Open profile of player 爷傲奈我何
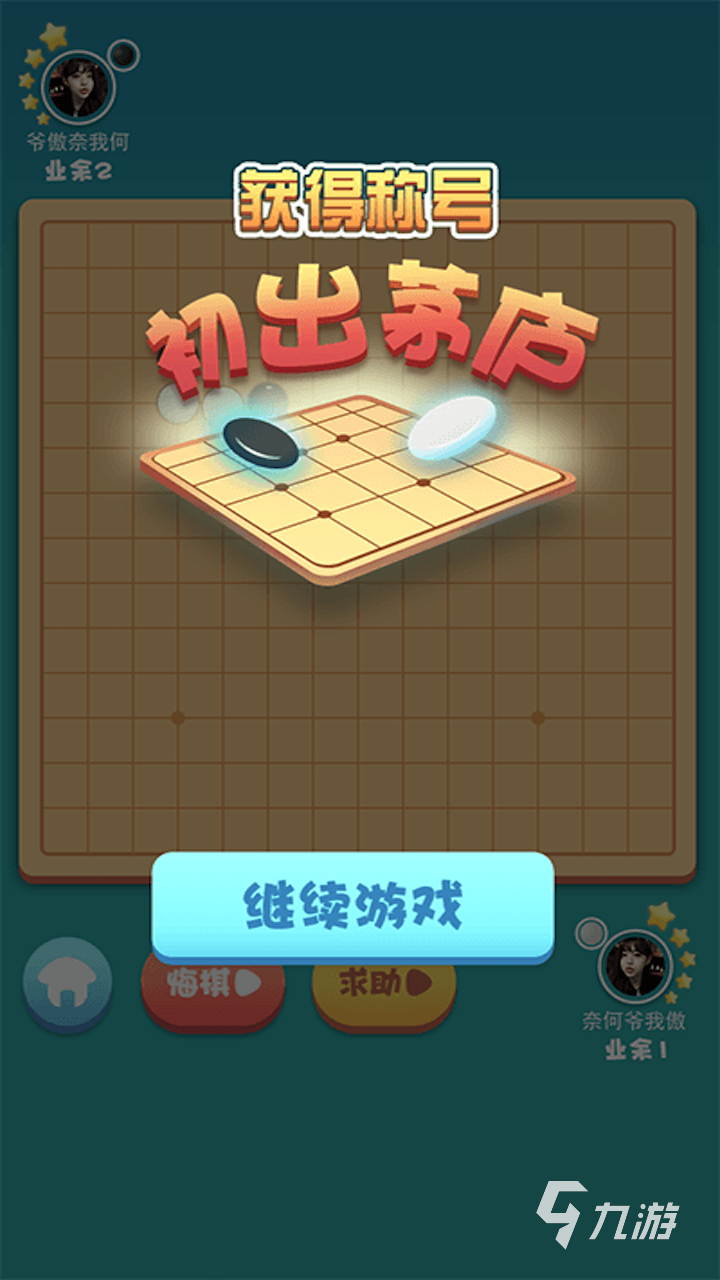This screenshot has width=720, height=1280. (78, 88)
